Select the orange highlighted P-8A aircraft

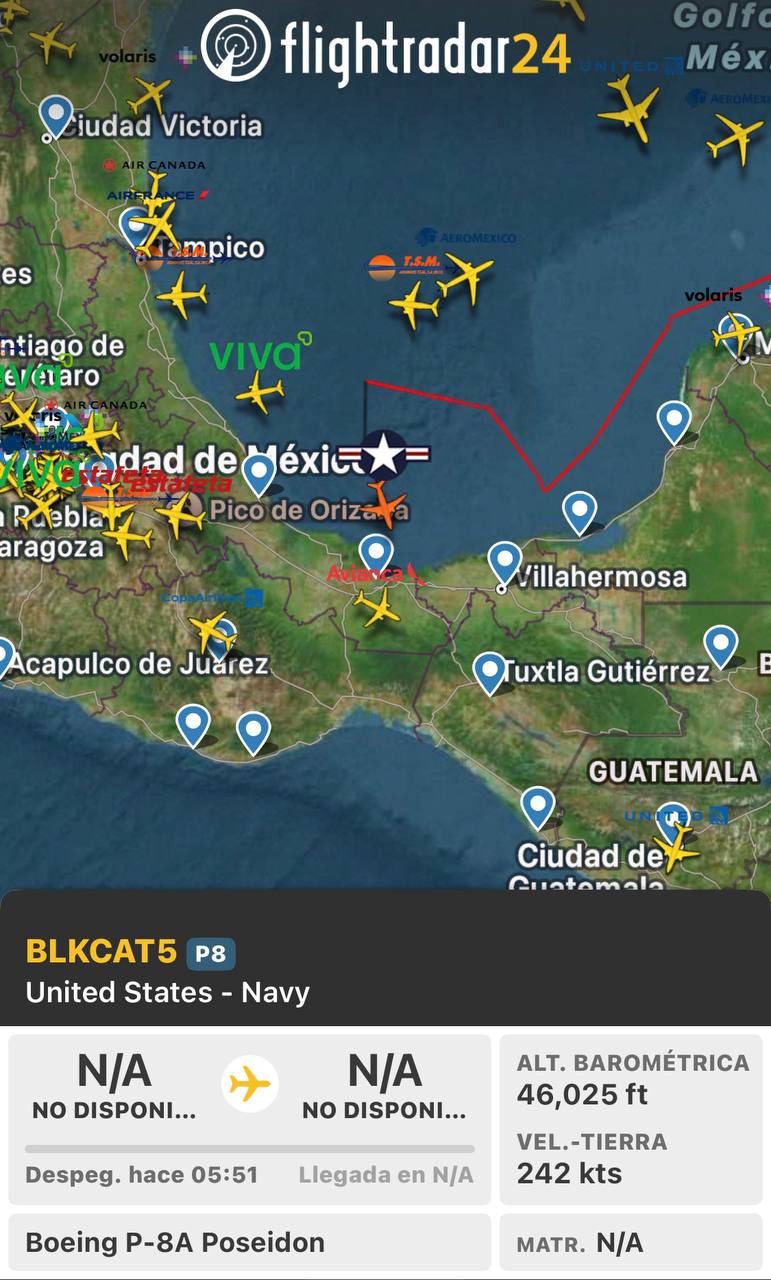(x=386, y=502)
